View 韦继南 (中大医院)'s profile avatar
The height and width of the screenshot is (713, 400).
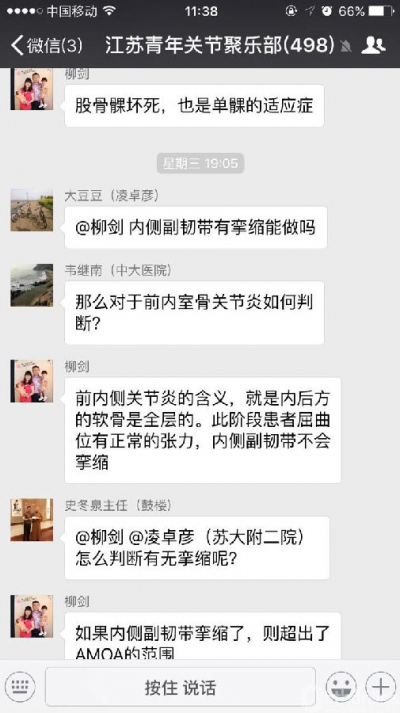coord(31,285)
